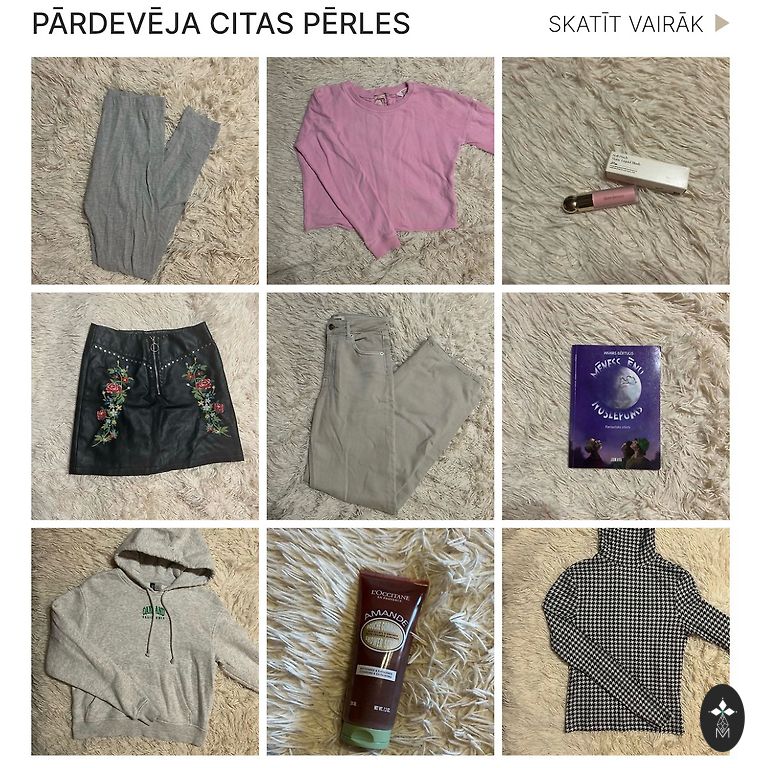This screenshot has width=761, height=768.
Task: Select the black embroidered leather skirt
Action: tap(144, 406)
